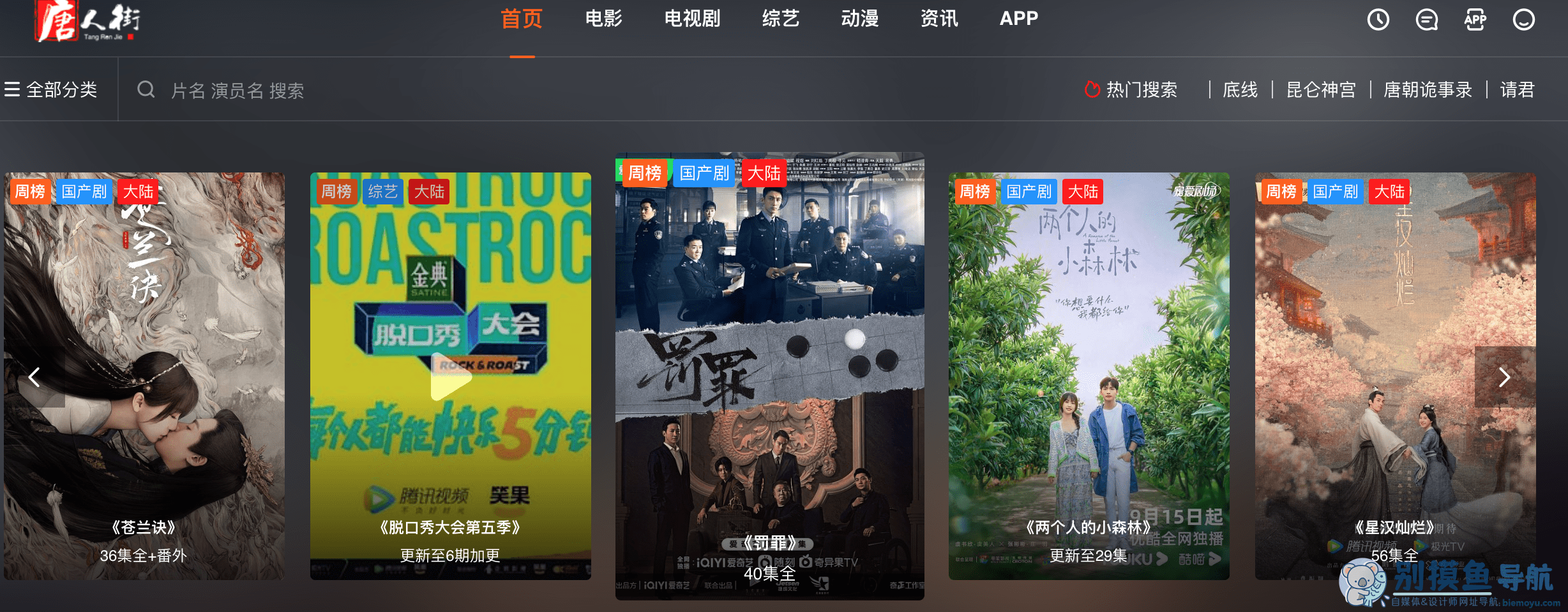
Task: Open the 《罚罪》 poster card
Action: 769,376
